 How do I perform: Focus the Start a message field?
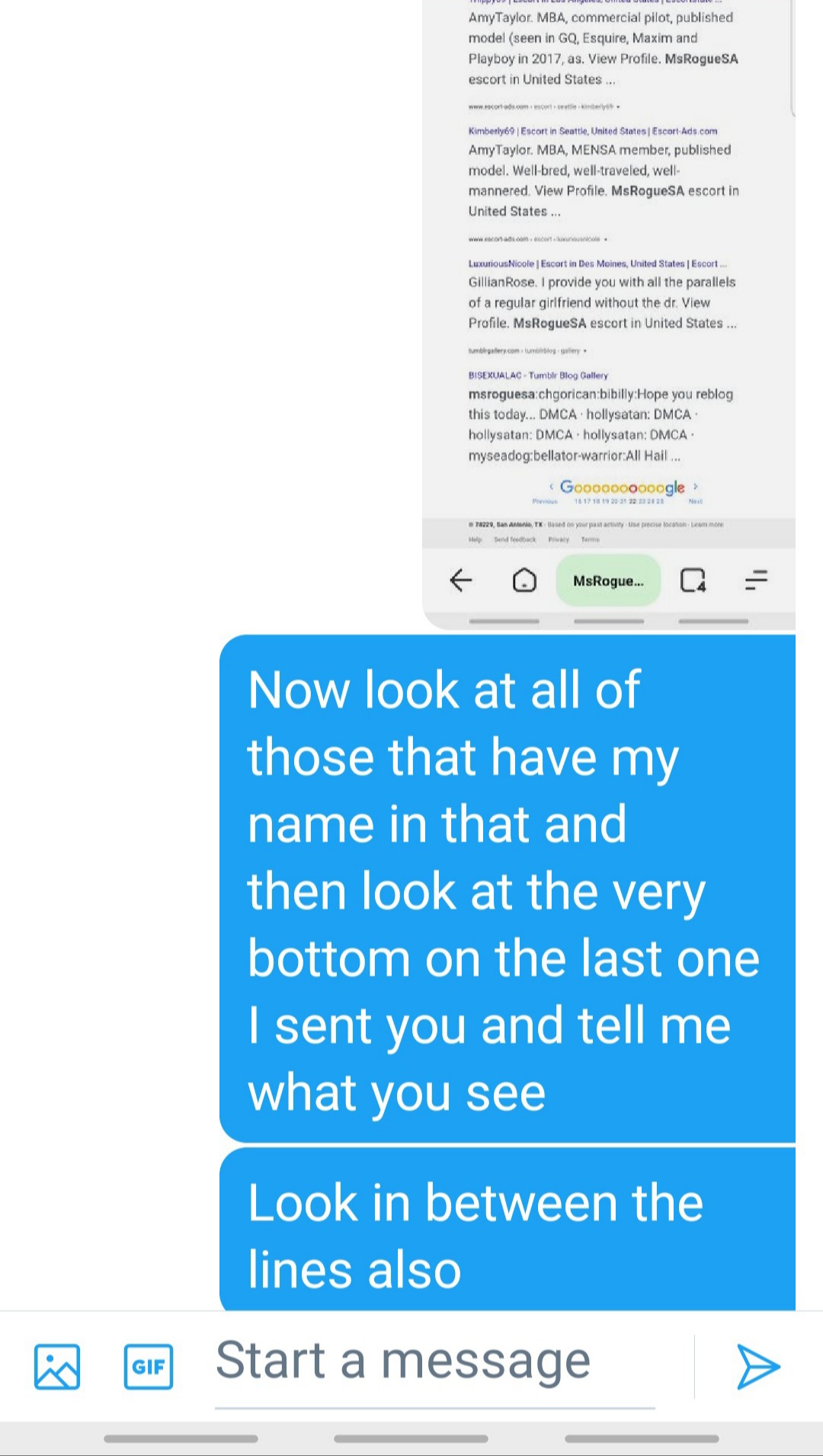point(434,1362)
